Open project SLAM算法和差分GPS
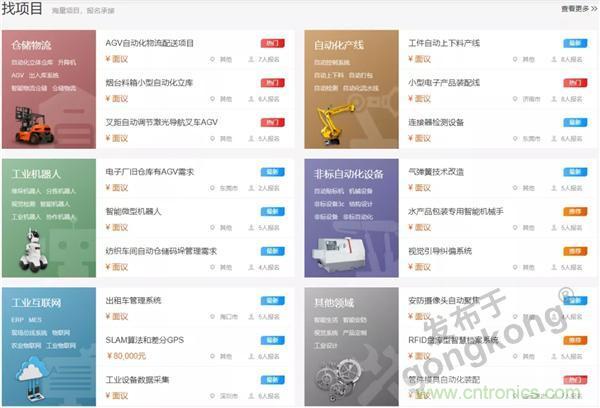Image resolution: width=600 pixels, height=408 pixels. tap(144, 340)
